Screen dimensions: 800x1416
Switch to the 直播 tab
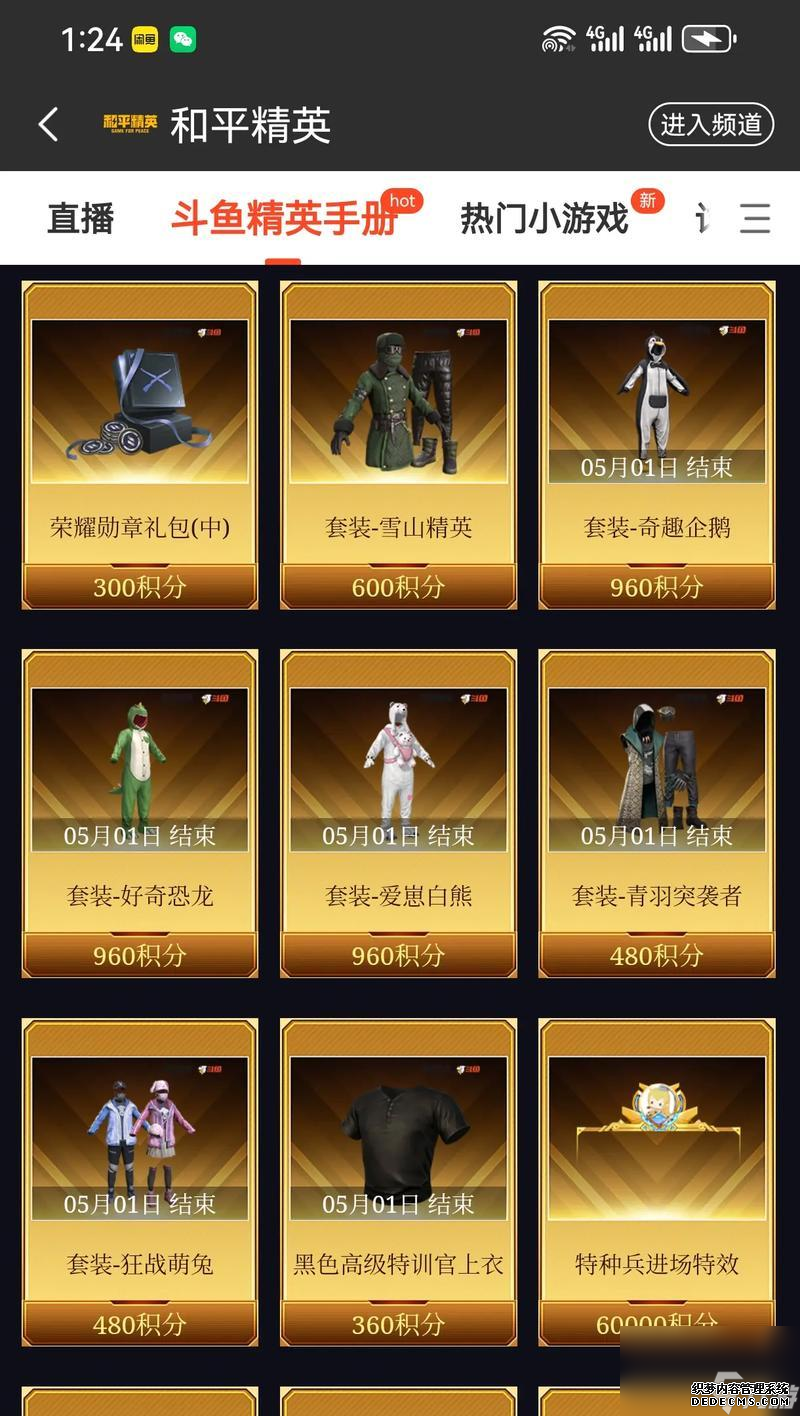81,218
